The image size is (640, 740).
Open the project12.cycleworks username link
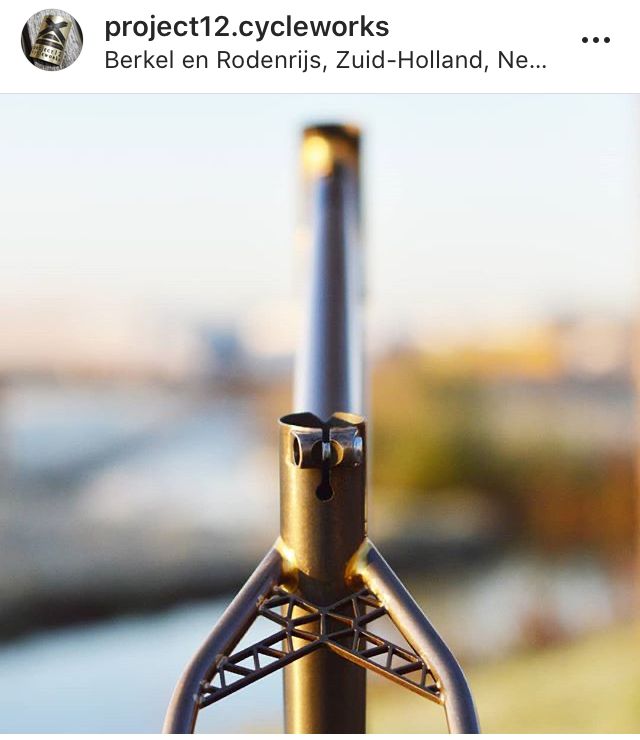point(246,26)
